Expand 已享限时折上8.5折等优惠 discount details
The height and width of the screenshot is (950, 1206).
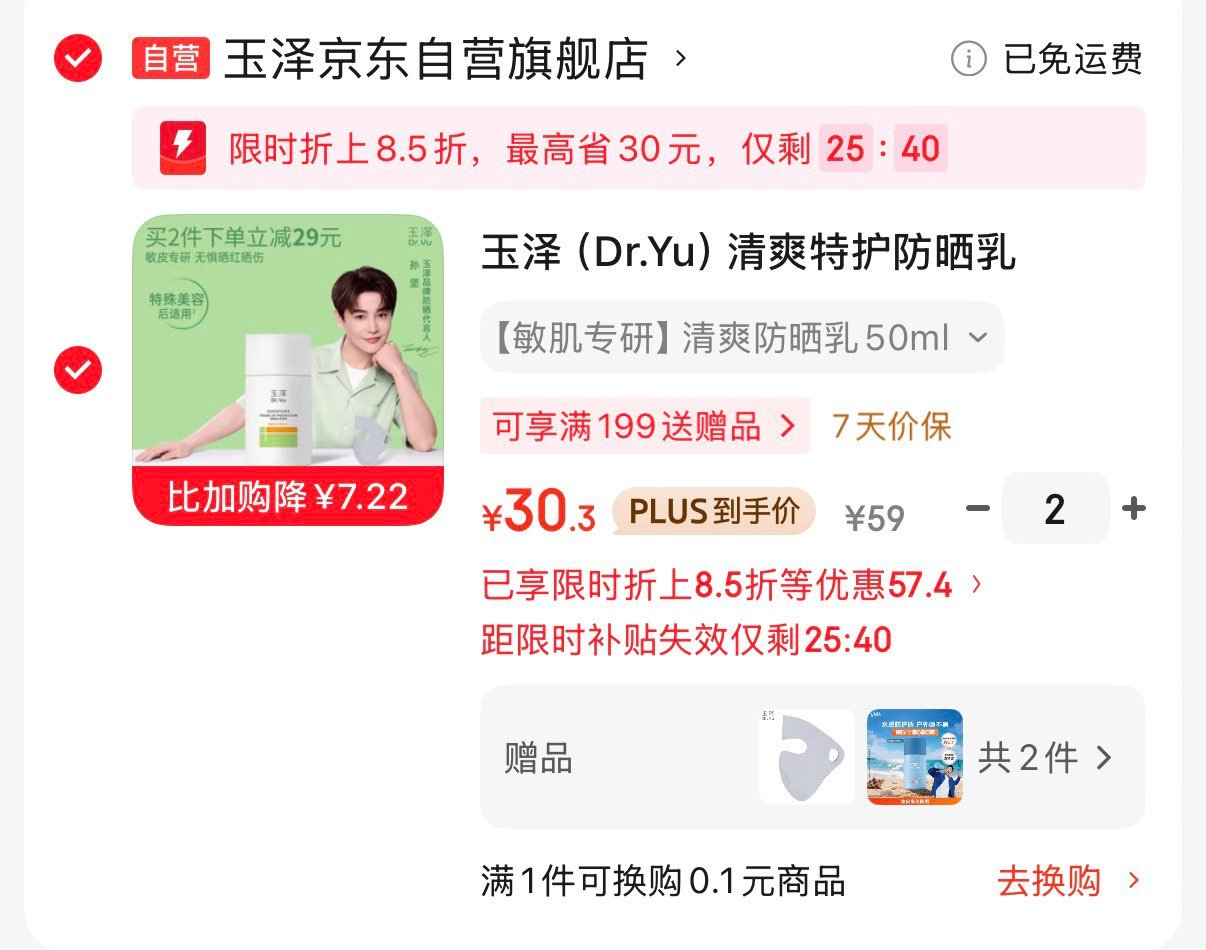(732, 586)
